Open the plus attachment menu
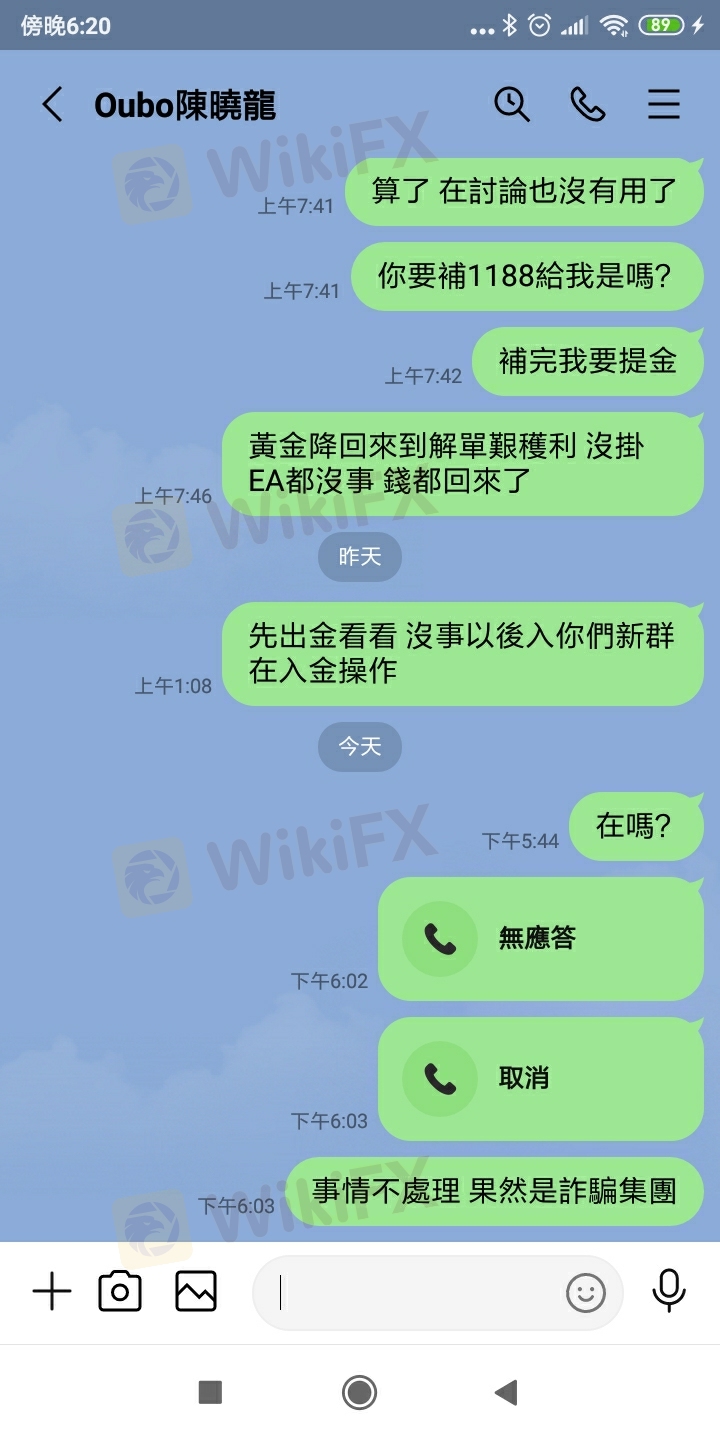This screenshot has height=1440, width=720. tap(52, 1292)
